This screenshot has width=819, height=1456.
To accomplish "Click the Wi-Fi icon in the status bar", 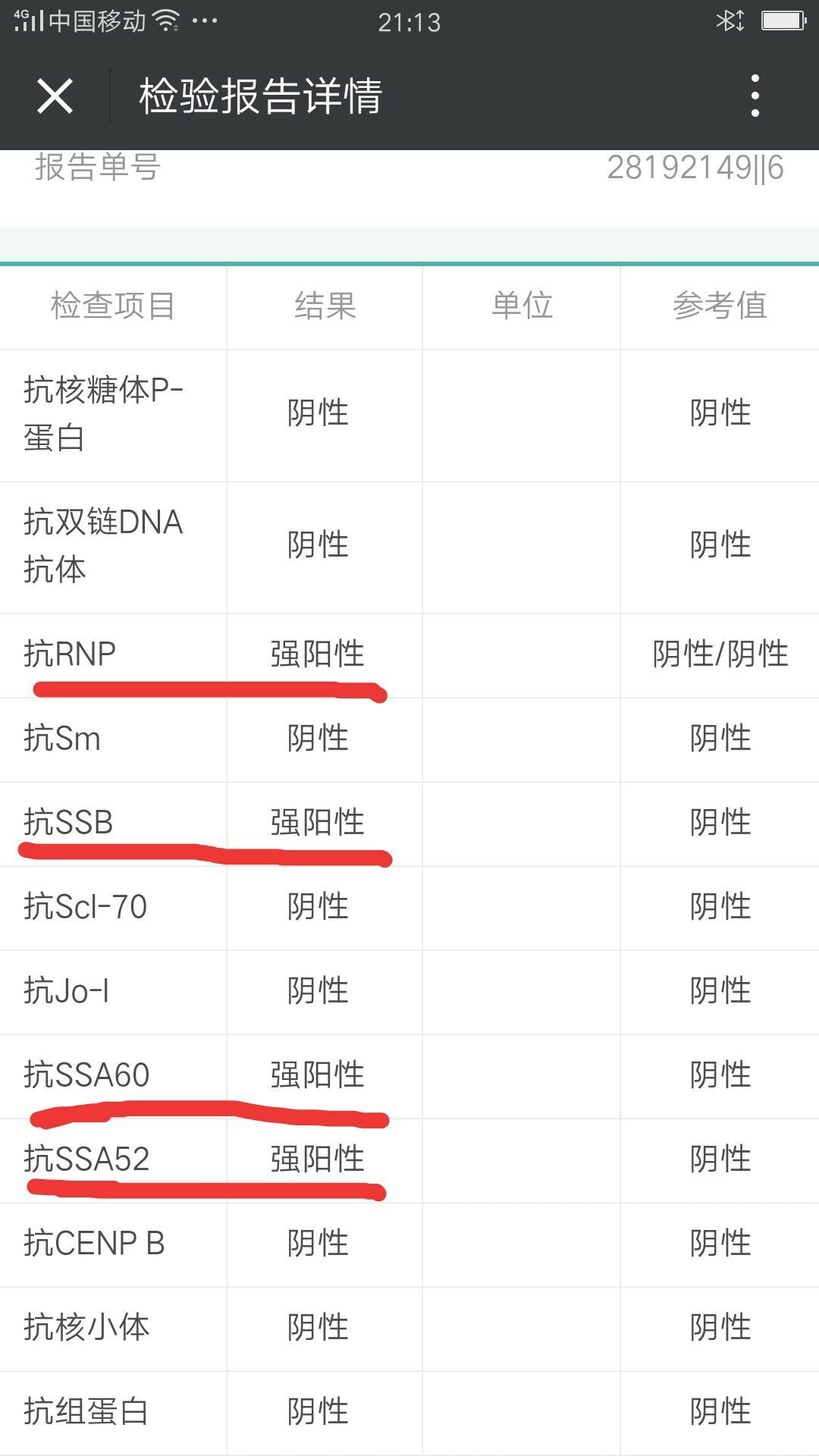I will coord(166,20).
